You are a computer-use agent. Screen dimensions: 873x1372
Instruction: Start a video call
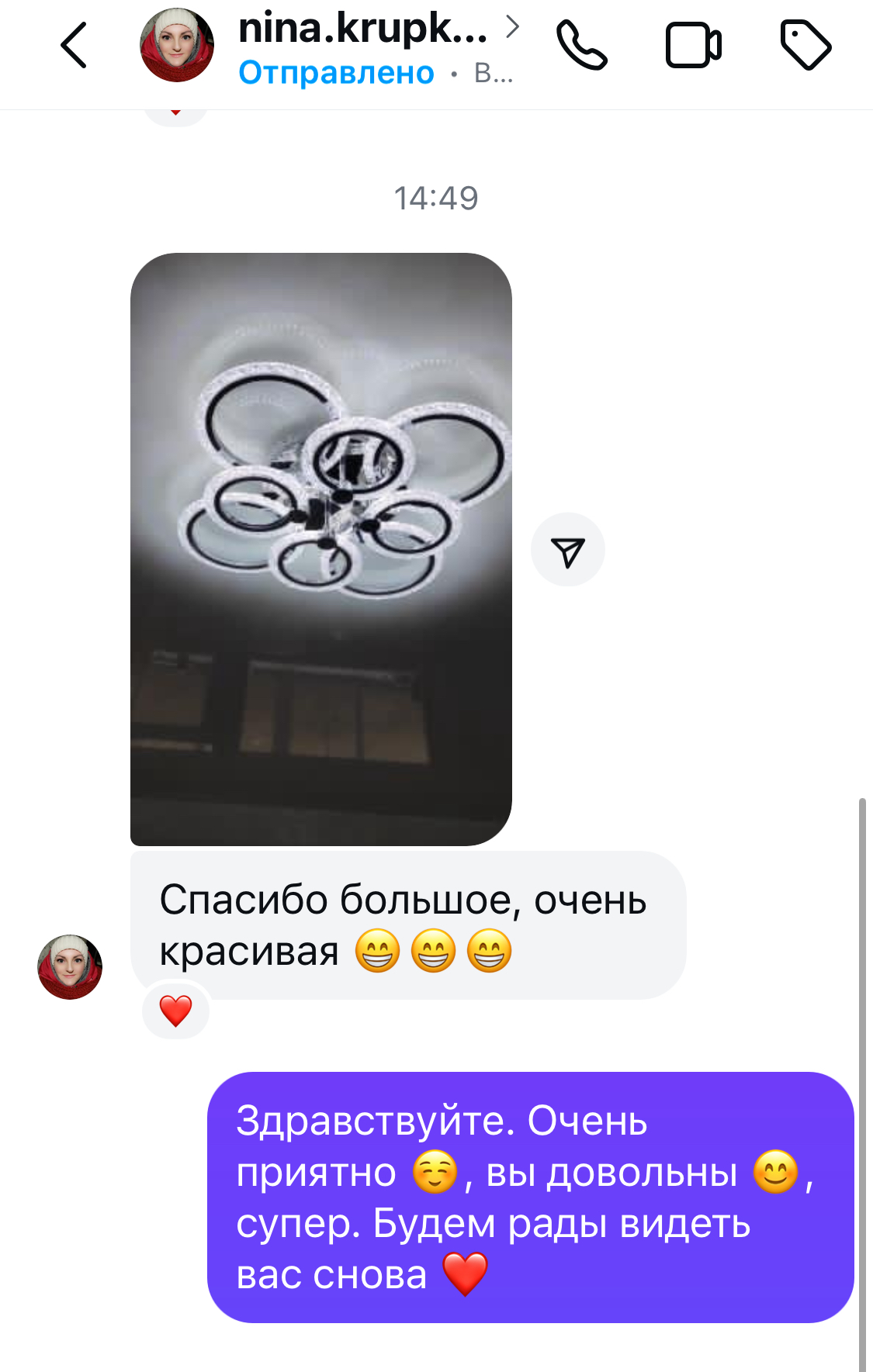click(x=693, y=46)
